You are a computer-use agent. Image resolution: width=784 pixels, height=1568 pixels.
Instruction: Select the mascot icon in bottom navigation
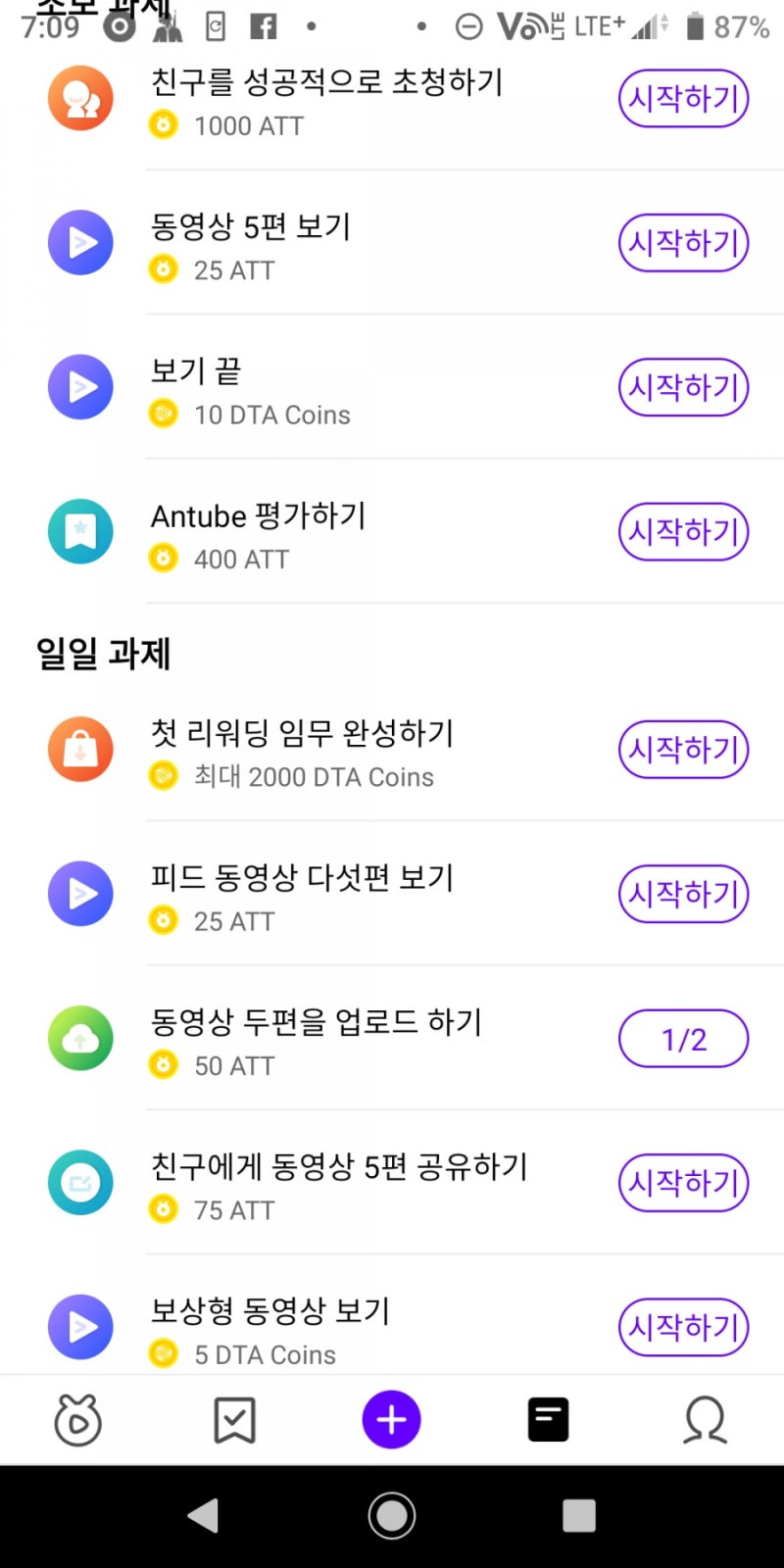click(x=78, y=1418)
